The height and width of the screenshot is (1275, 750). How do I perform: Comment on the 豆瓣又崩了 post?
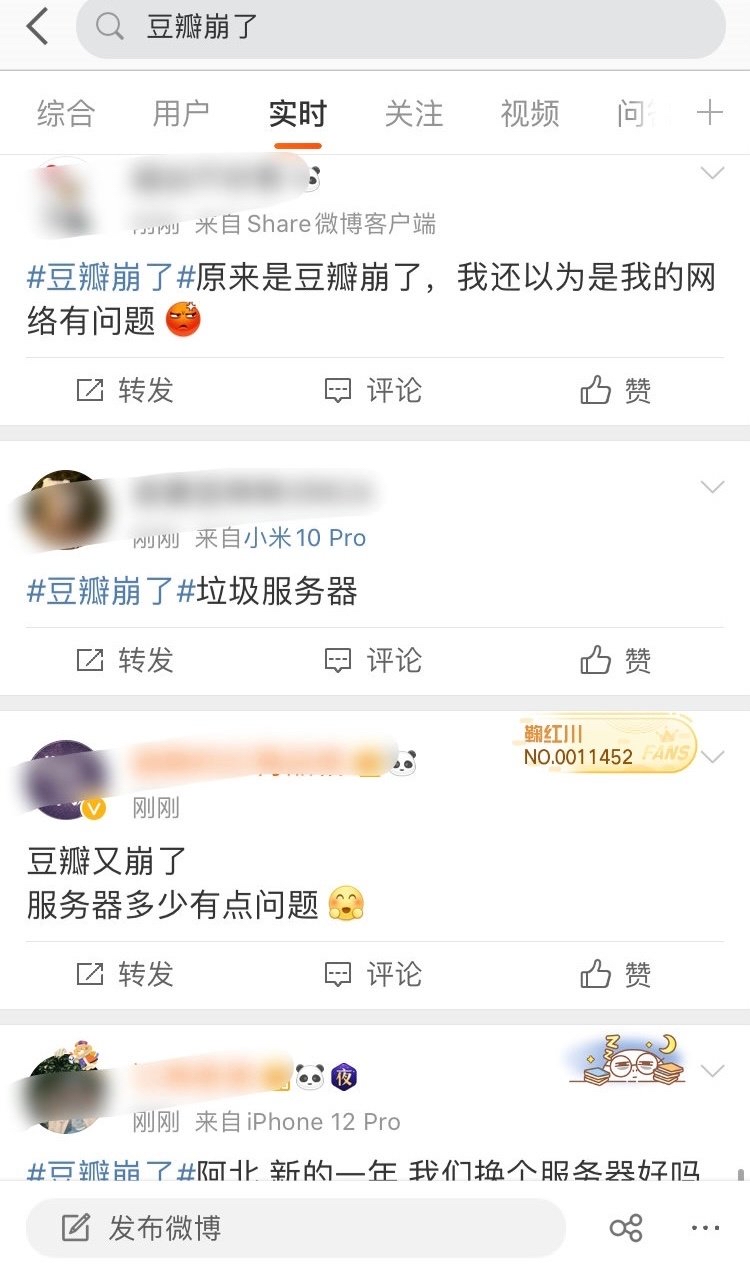coord(374,974)
